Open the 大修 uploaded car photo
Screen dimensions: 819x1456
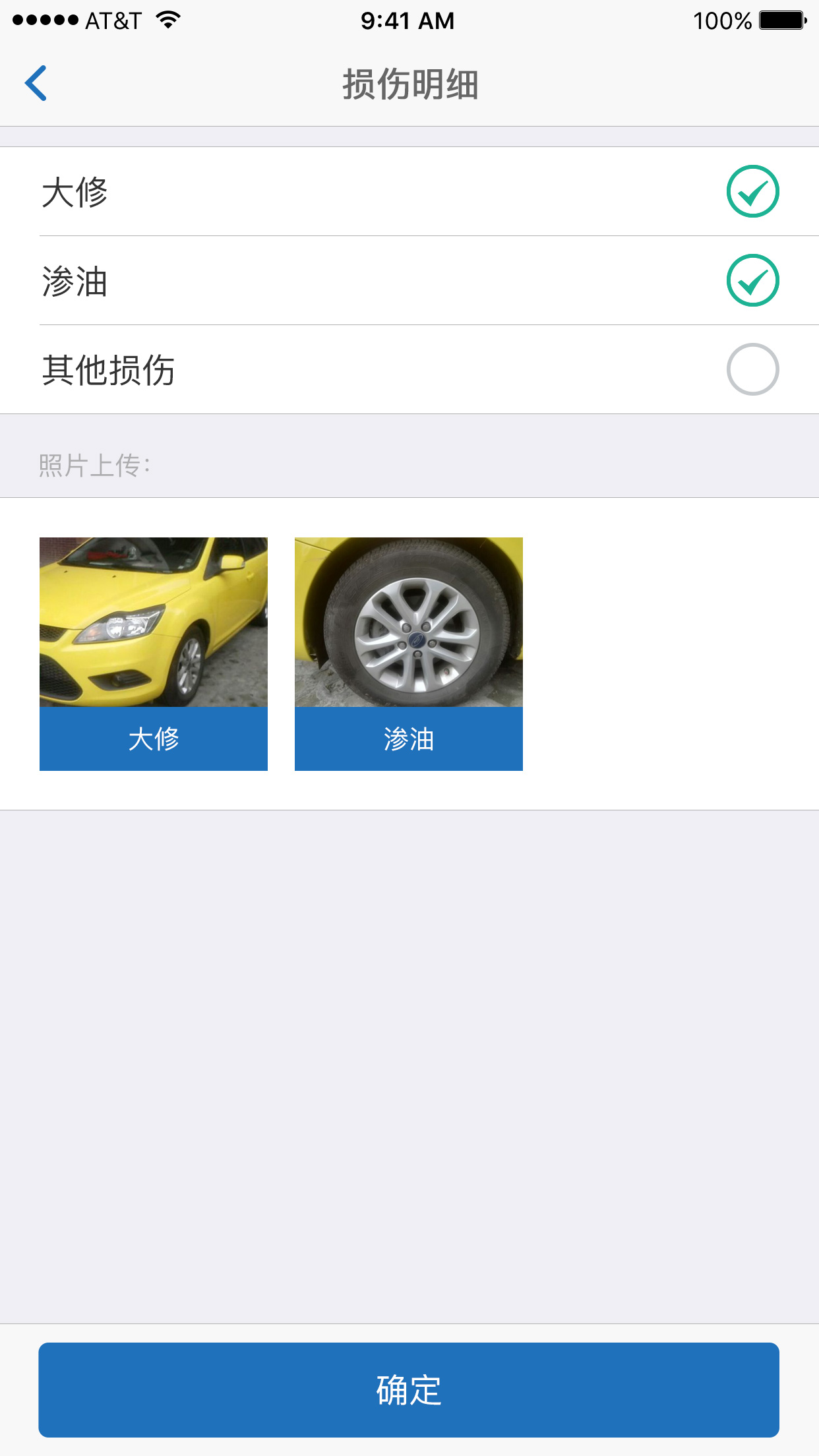154,622
